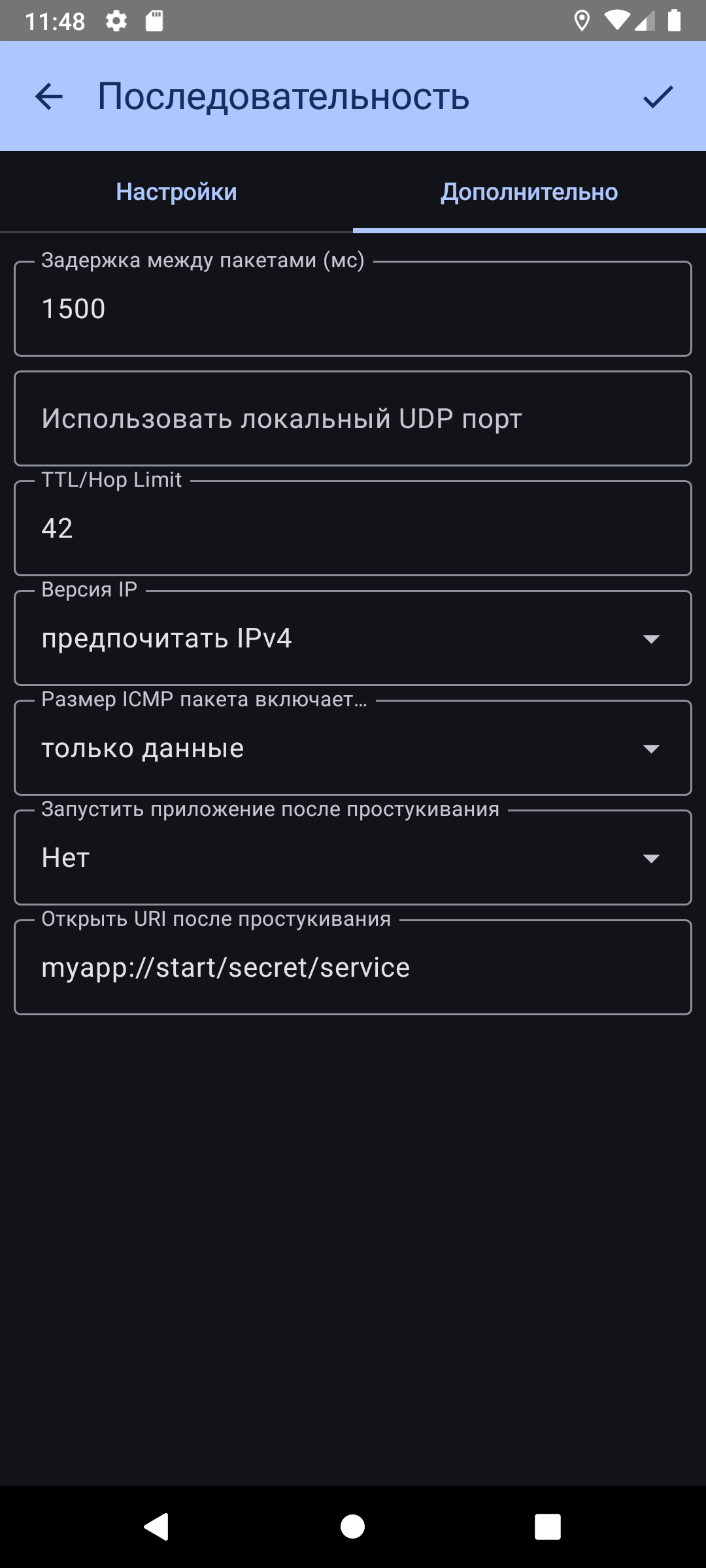Screen dimensions: 706x1568
Task: Open recent apps from navigation bar
Action: [x=547, y=1527]
